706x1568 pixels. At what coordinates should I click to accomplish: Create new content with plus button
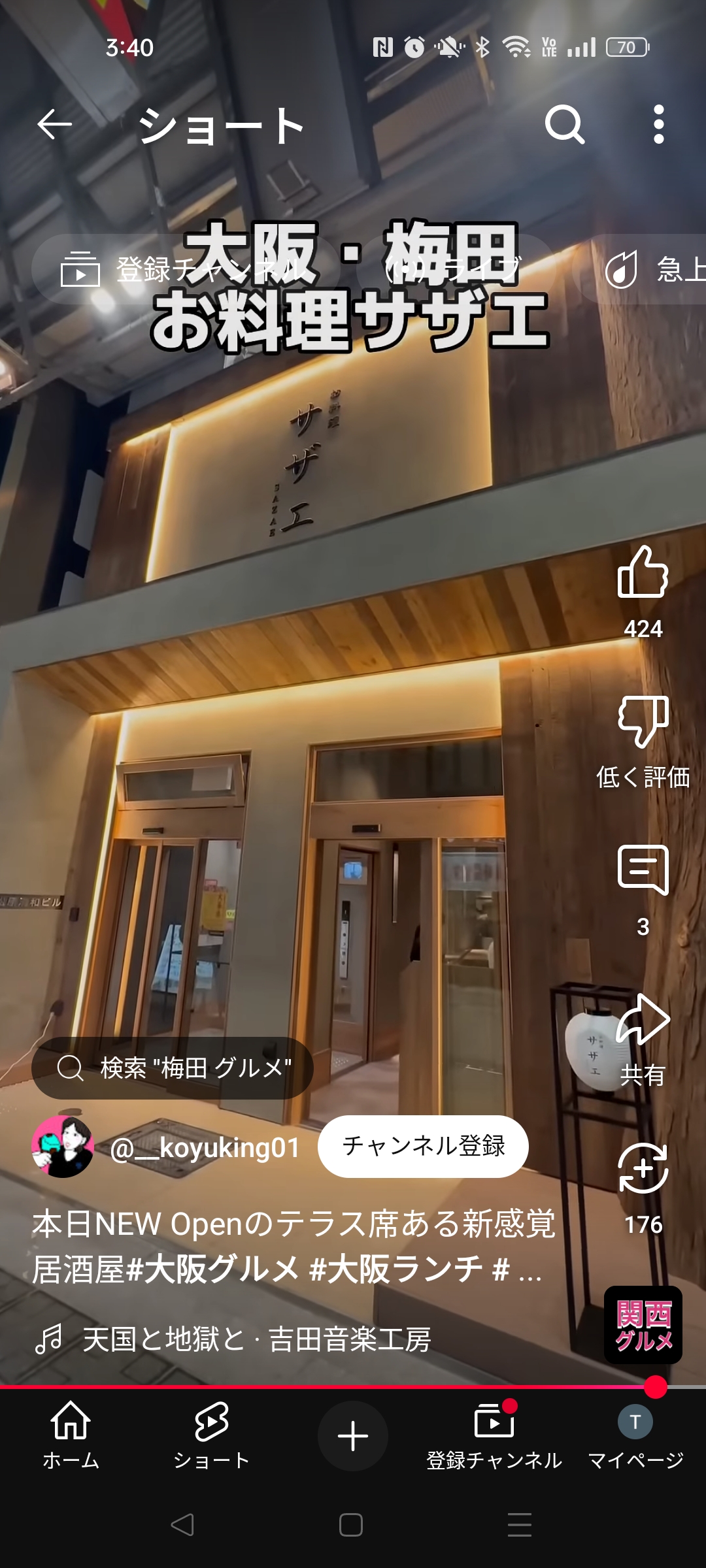point(353,1436)
